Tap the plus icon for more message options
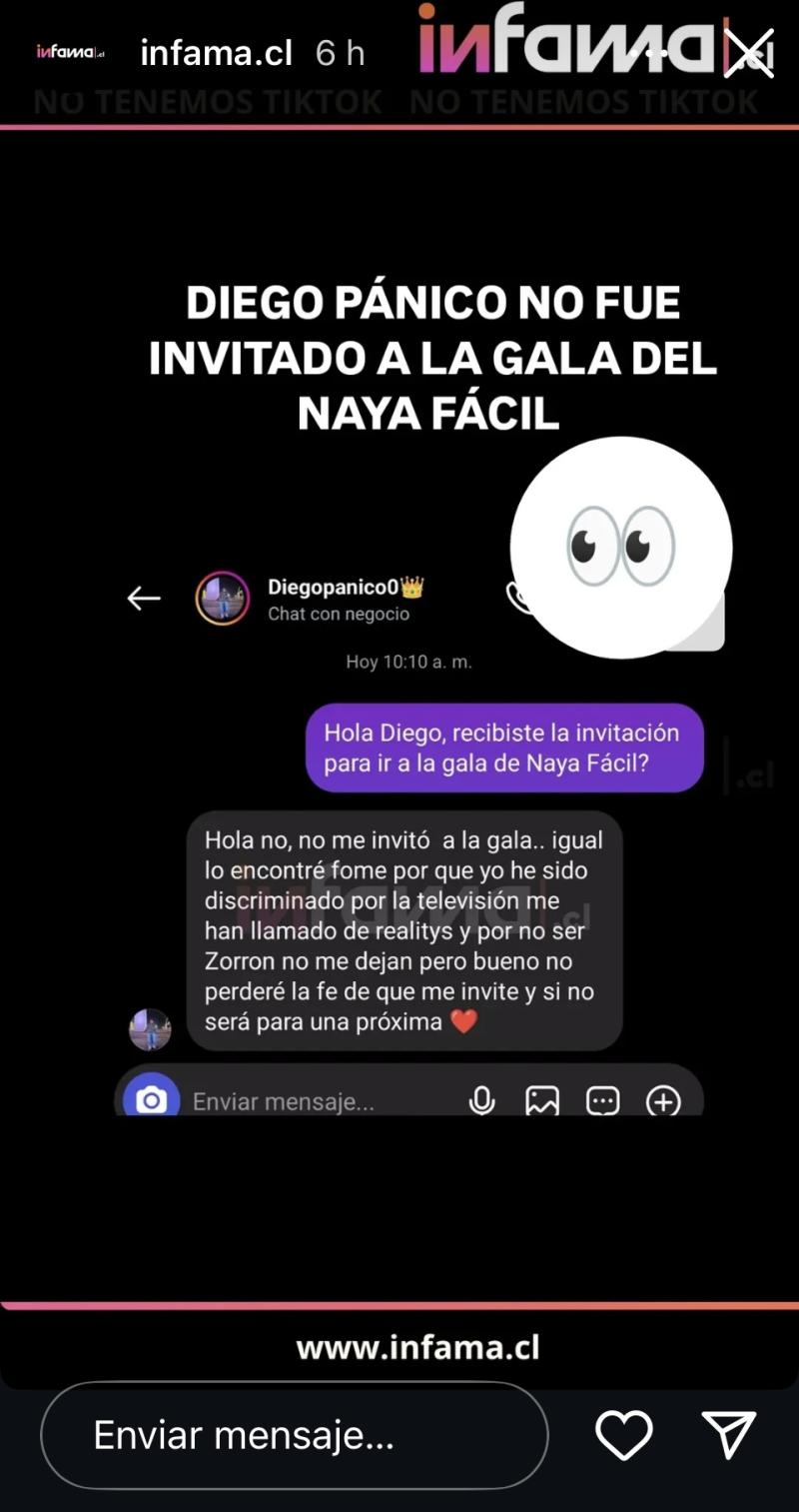 point(664,1099)
